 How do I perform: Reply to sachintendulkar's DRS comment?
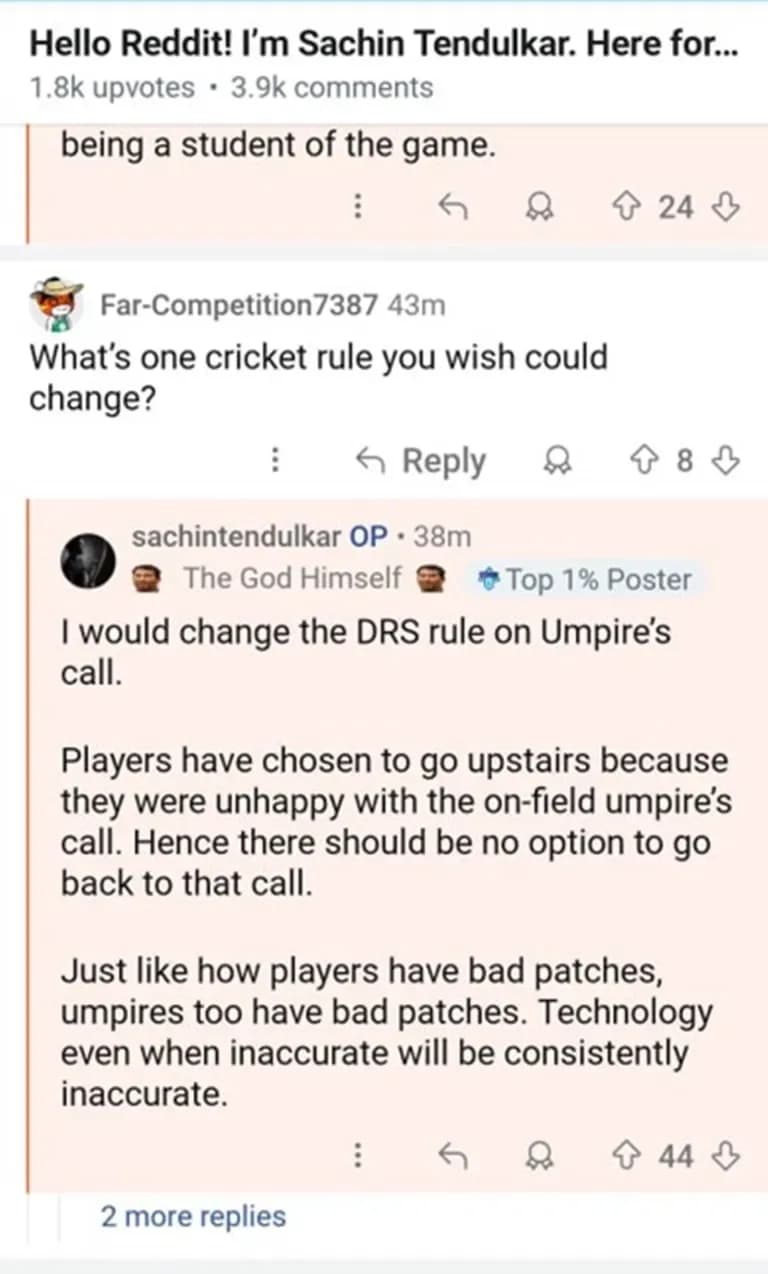(454, 1157)
